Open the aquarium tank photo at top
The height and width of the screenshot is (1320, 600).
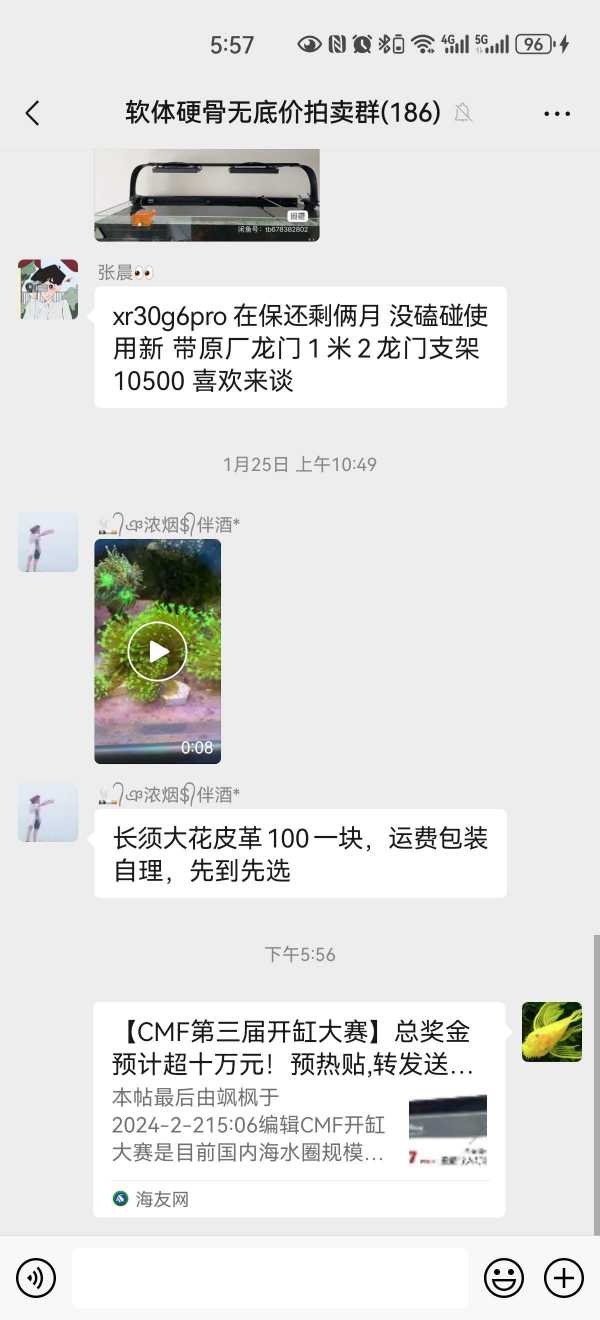pyautogui.click(x=207, y=195)
